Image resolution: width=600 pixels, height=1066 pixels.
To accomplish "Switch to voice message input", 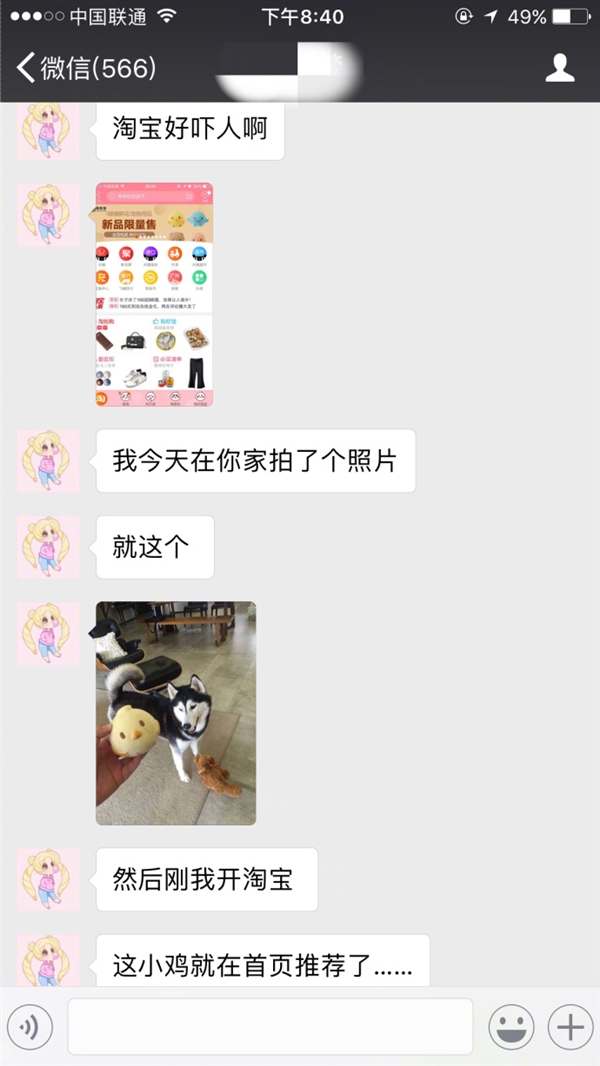I will (30, 1026).
